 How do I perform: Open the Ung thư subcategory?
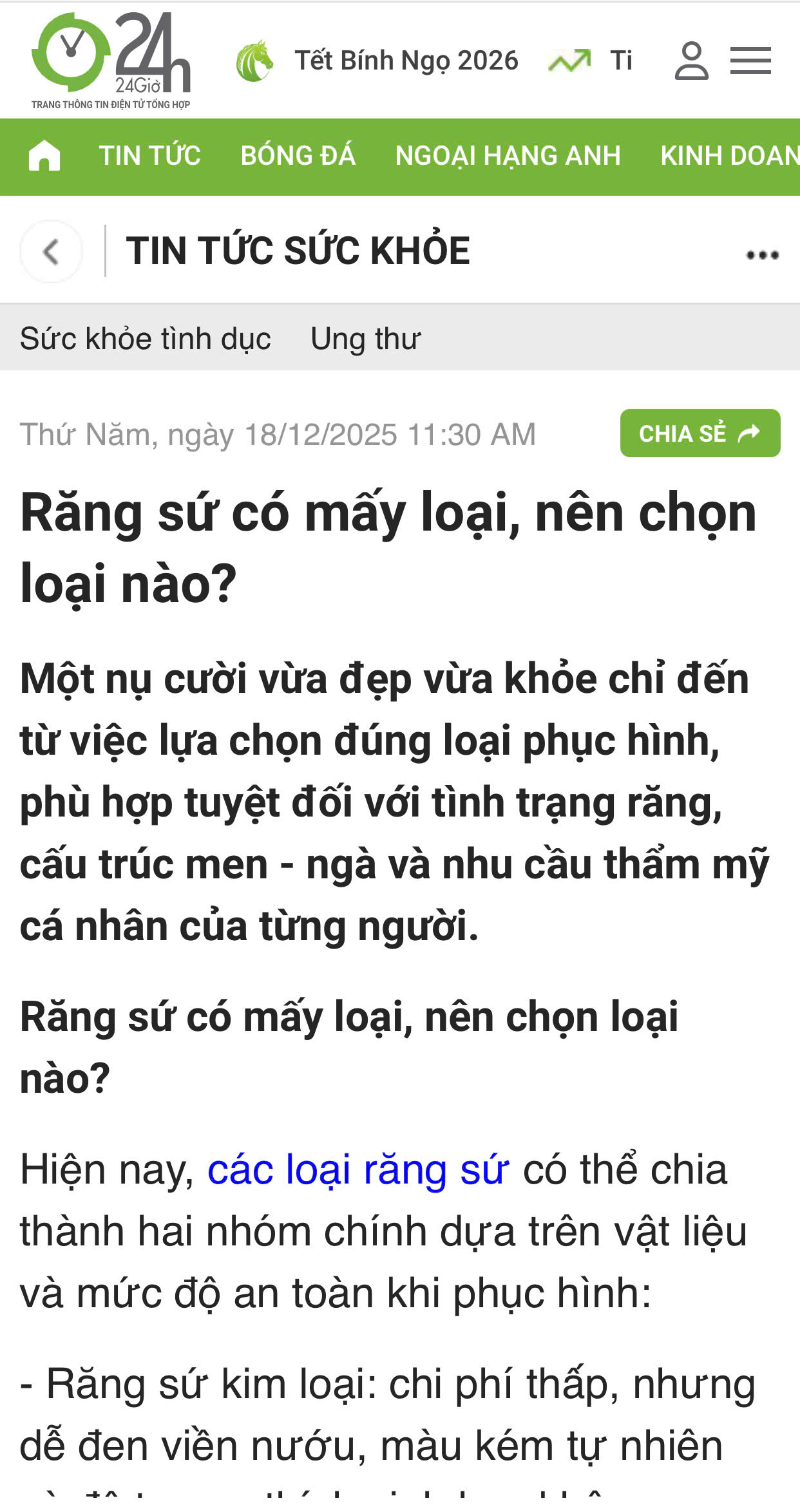(x=365, y=339)
